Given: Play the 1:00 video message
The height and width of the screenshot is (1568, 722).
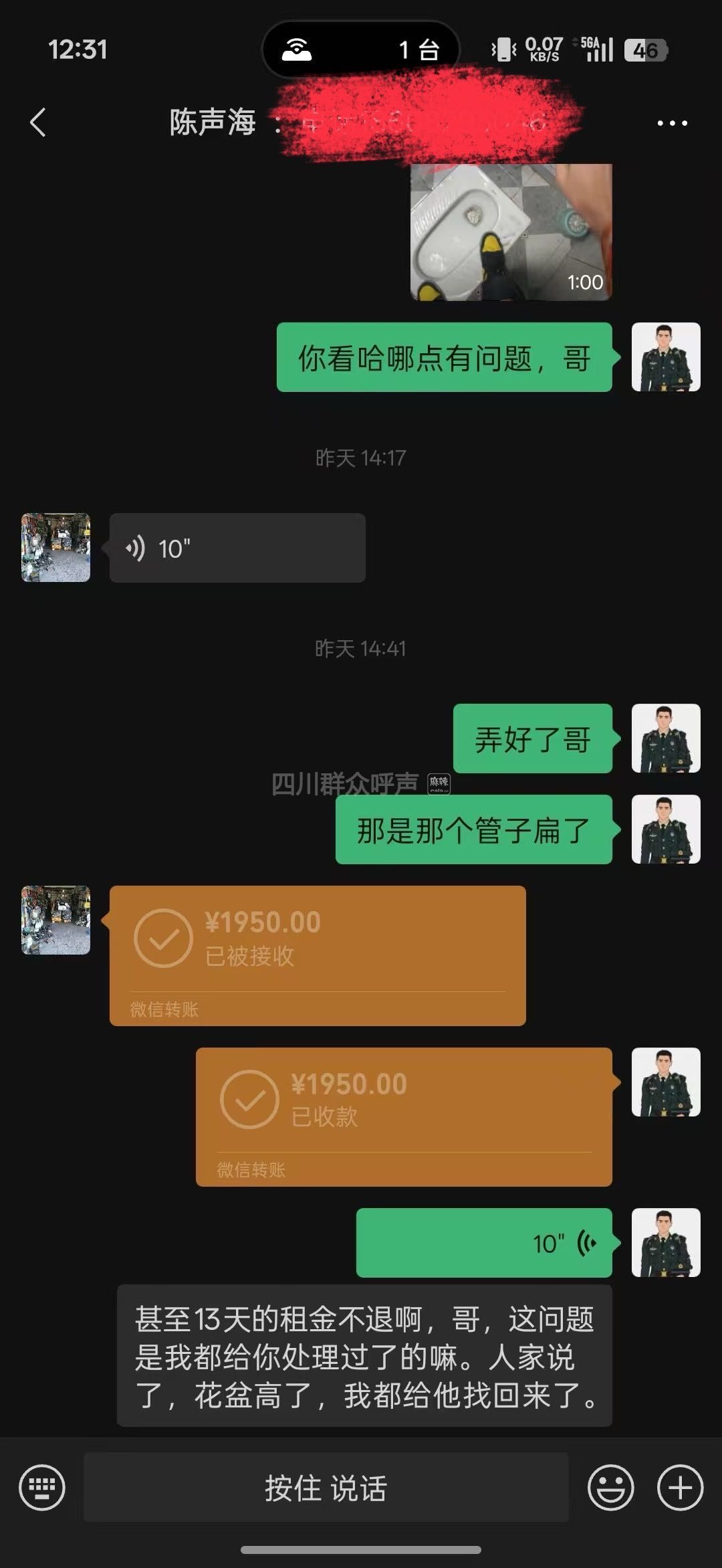Looking at the screenshot, I should click(511, 231).
